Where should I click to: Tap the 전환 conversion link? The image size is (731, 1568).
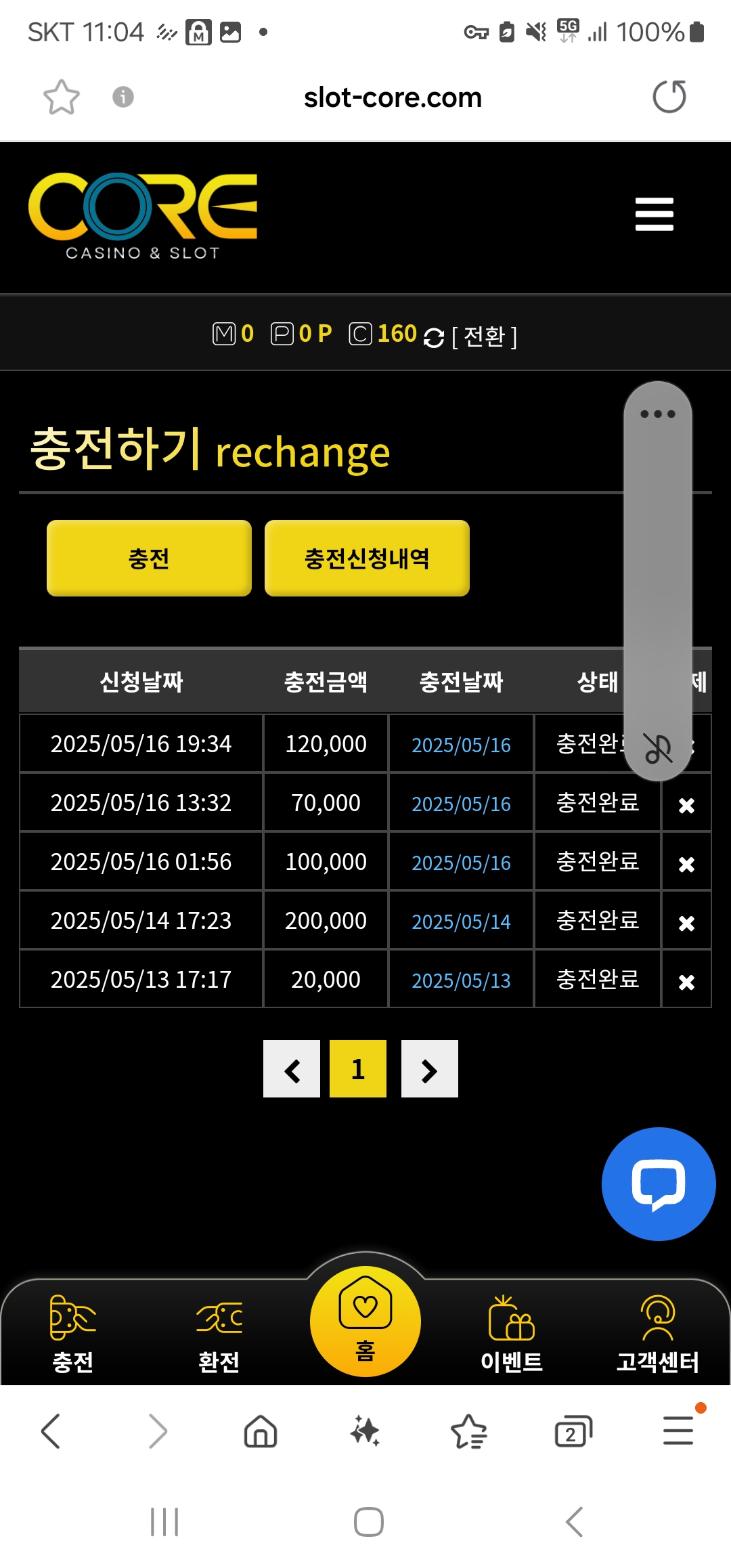pyautogui.click(x=484, y=336)
